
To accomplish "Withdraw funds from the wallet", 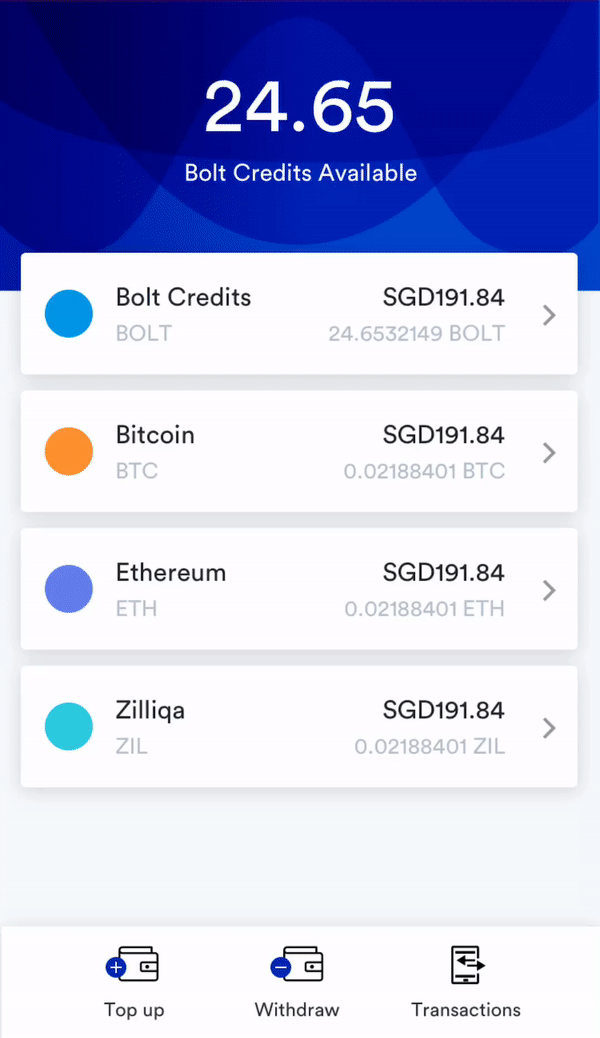I will [297, 982].
